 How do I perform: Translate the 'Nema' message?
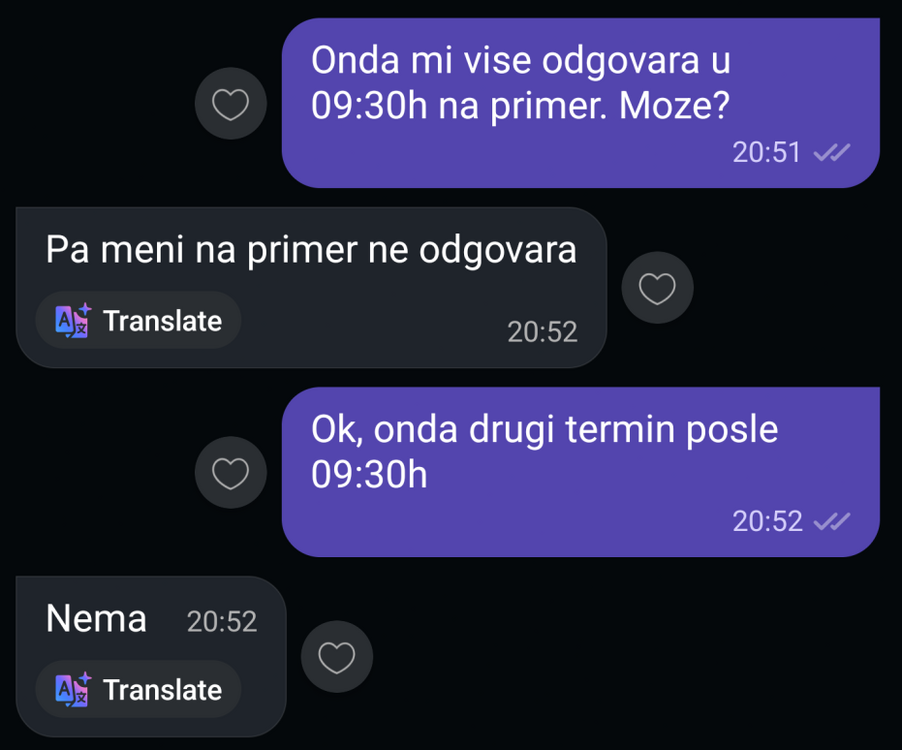[x=138, y=689]
